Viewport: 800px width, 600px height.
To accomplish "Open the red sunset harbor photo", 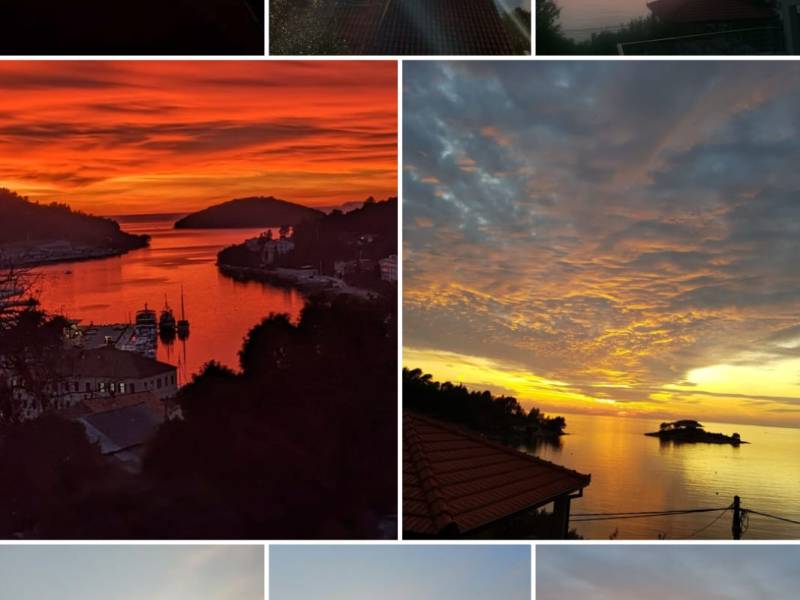I will pyautogui.click(x=198, y=300).
